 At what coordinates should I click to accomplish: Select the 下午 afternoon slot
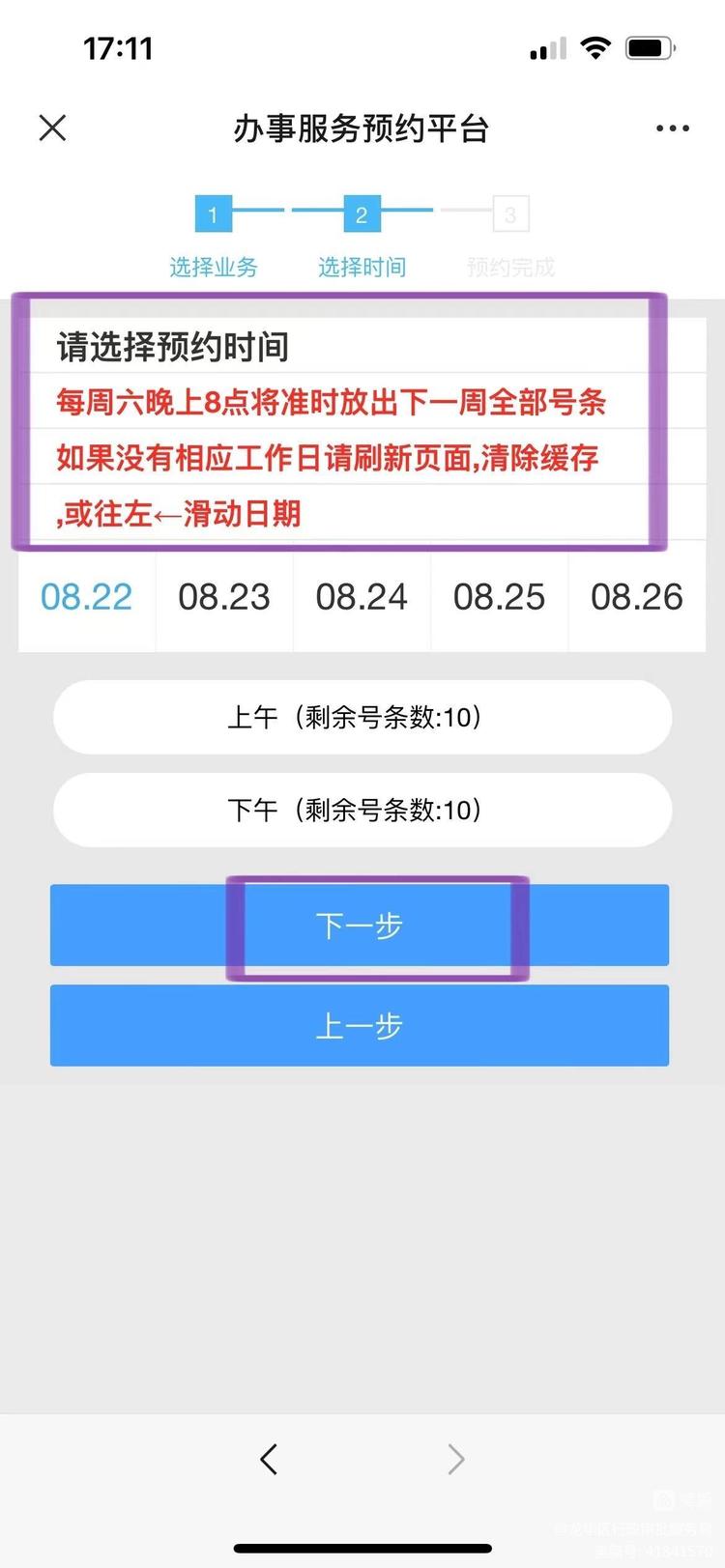[x=362, y=810]
